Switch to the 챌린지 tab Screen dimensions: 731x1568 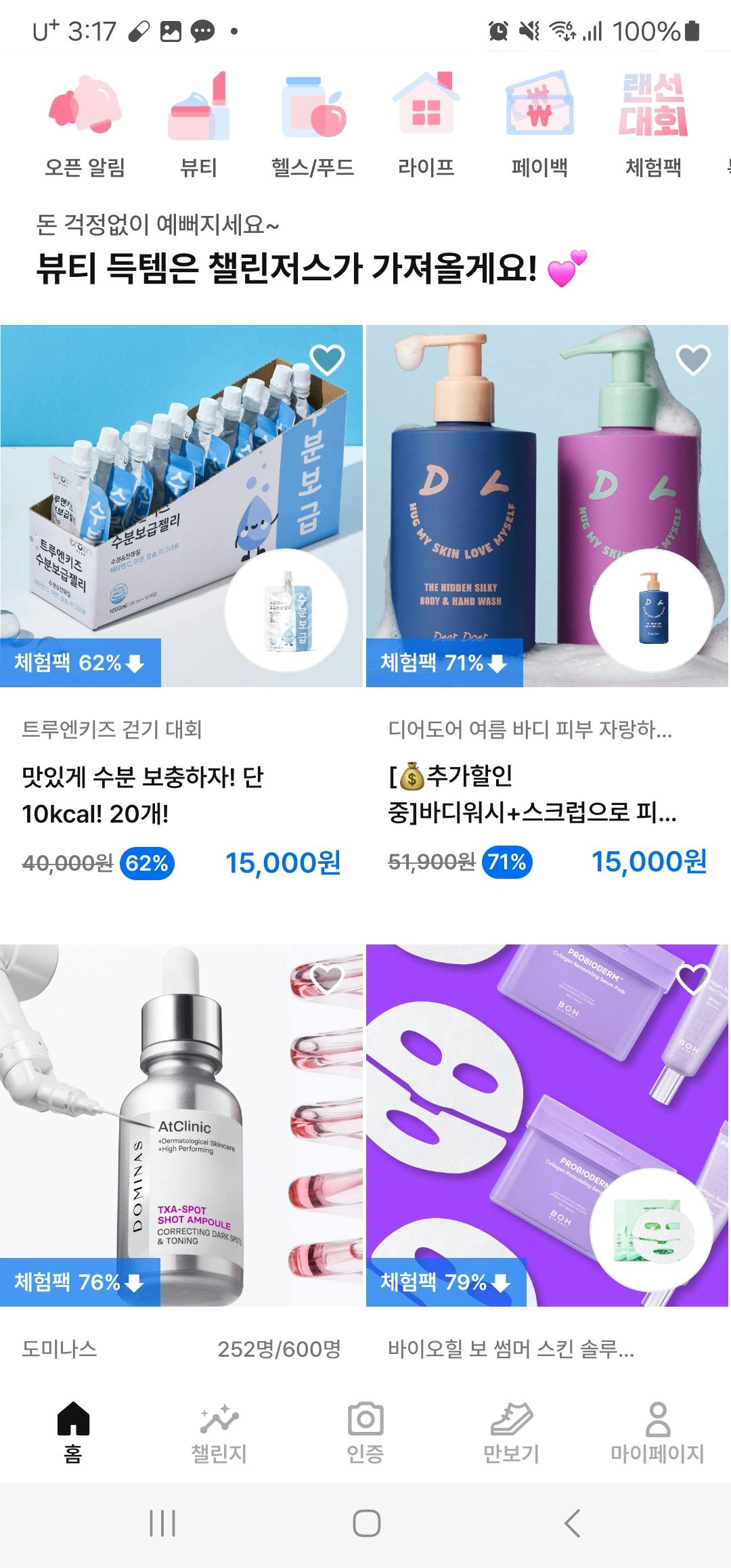[x=219, y=1433]
